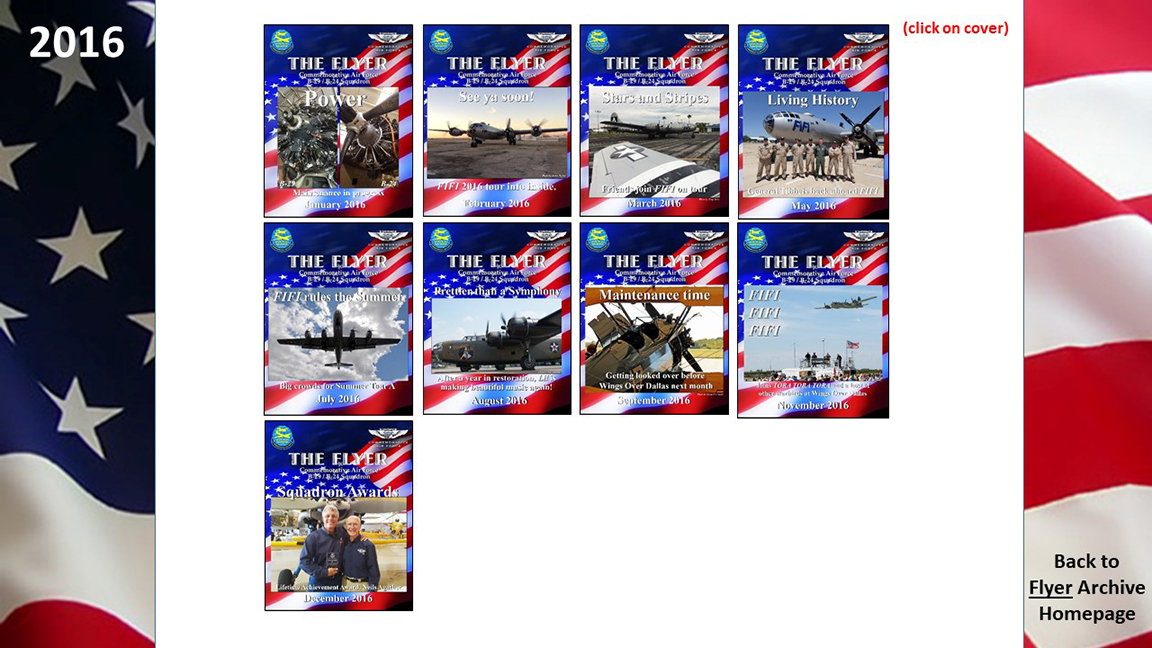Open the March 2016 Flyer cover
This screenshot has height=648, width=1152.
point(654,120)
